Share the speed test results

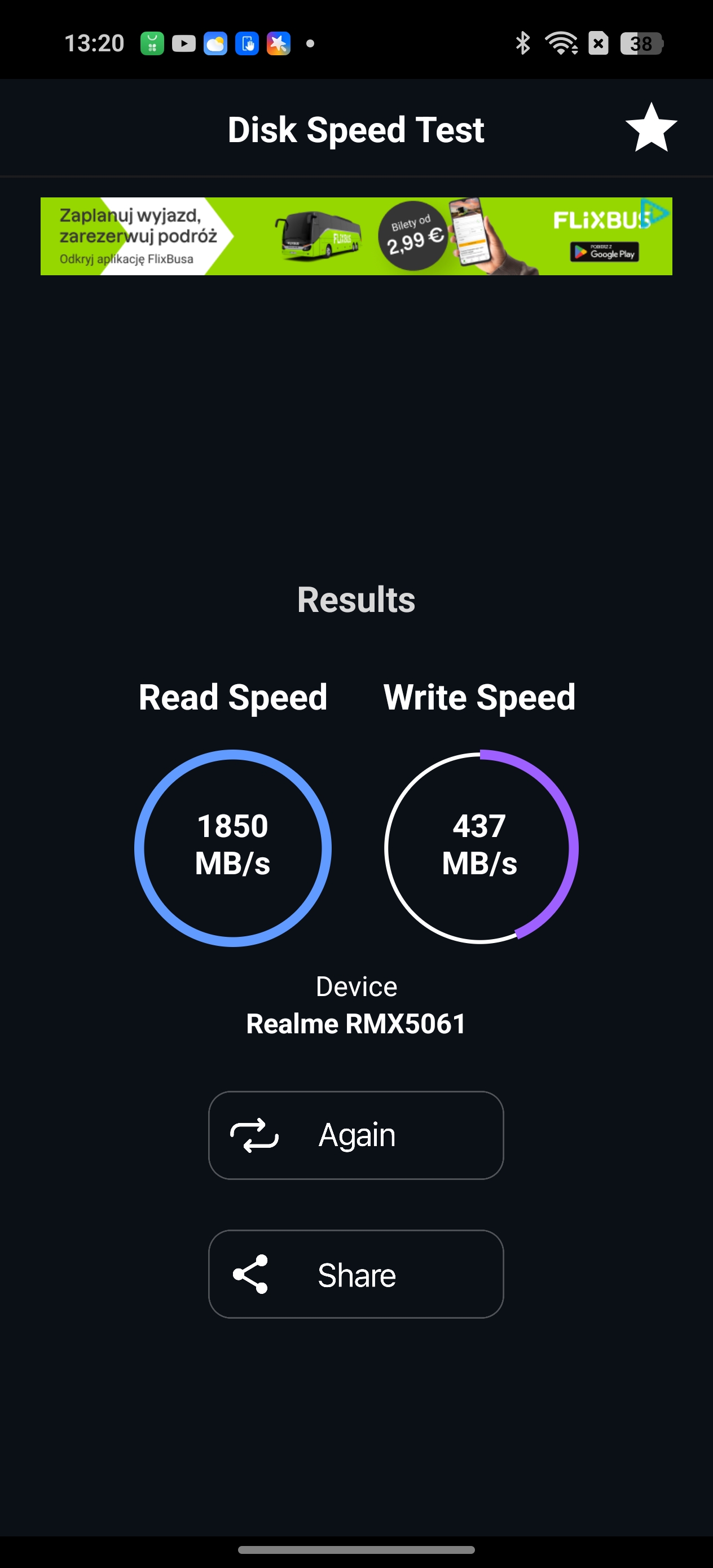pos(355,1274)
